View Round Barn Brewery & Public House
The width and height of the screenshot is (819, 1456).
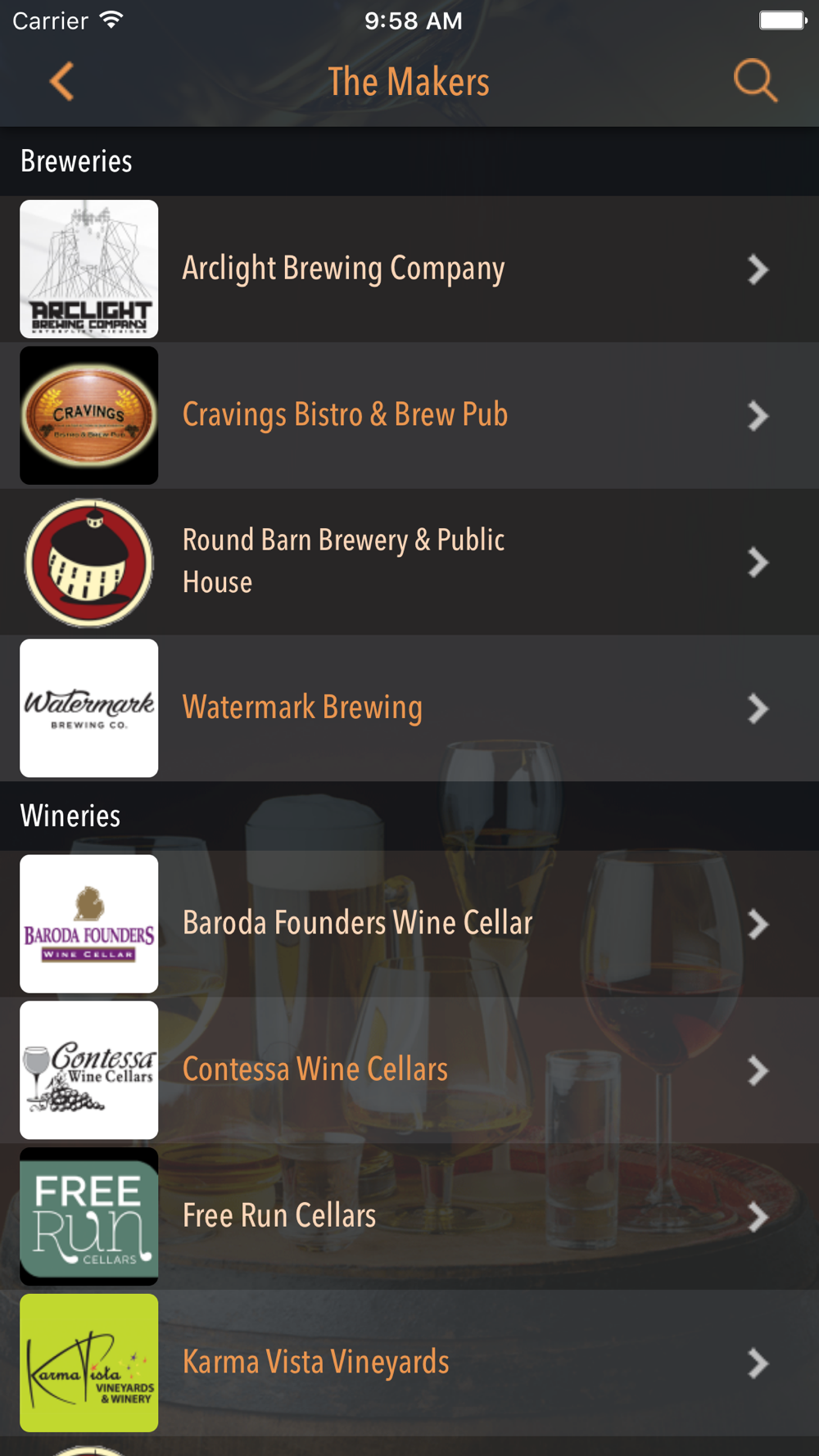[409, 562]
